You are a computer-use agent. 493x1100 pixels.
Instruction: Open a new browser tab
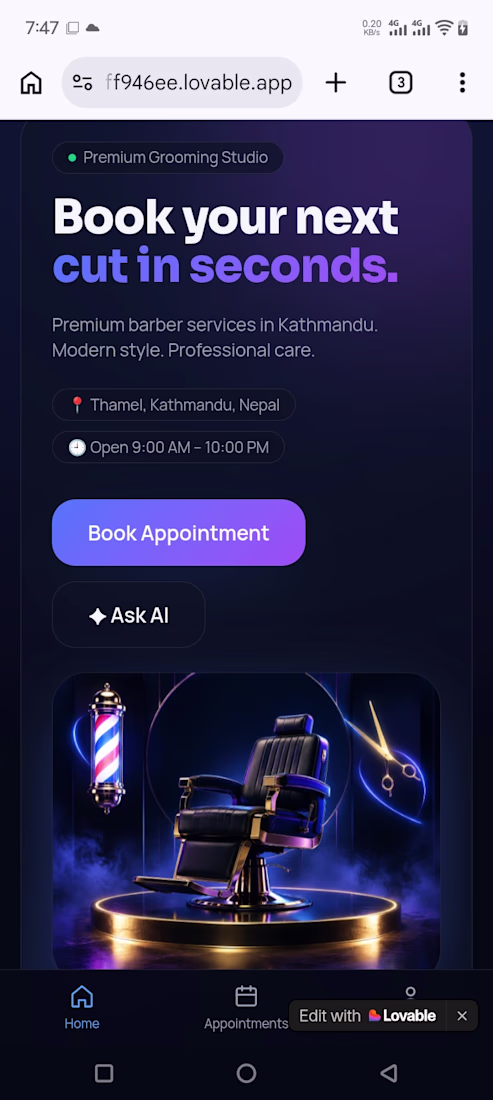click(336, 83)
